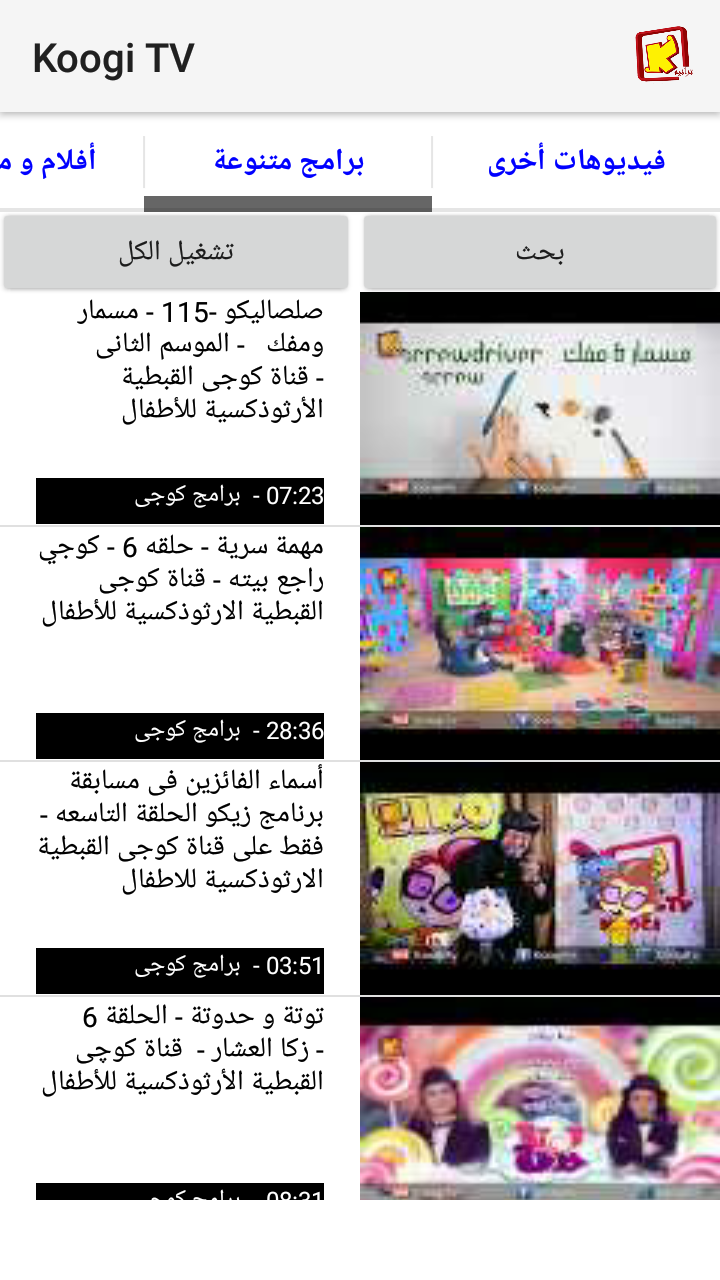This screenshot has width=720, height=1280.
Task: Switch to the برامج متنوعة tab
Action: [287, 160]
